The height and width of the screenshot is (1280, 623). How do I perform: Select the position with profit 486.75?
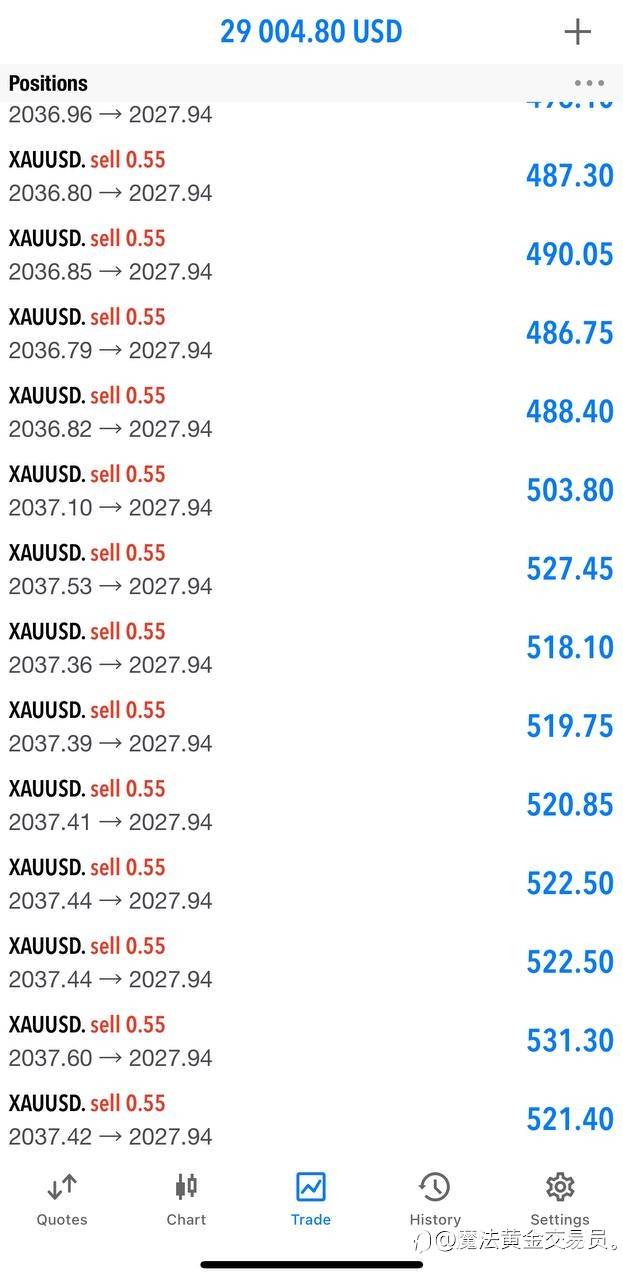pyautogui.click(x=311, y=333)
